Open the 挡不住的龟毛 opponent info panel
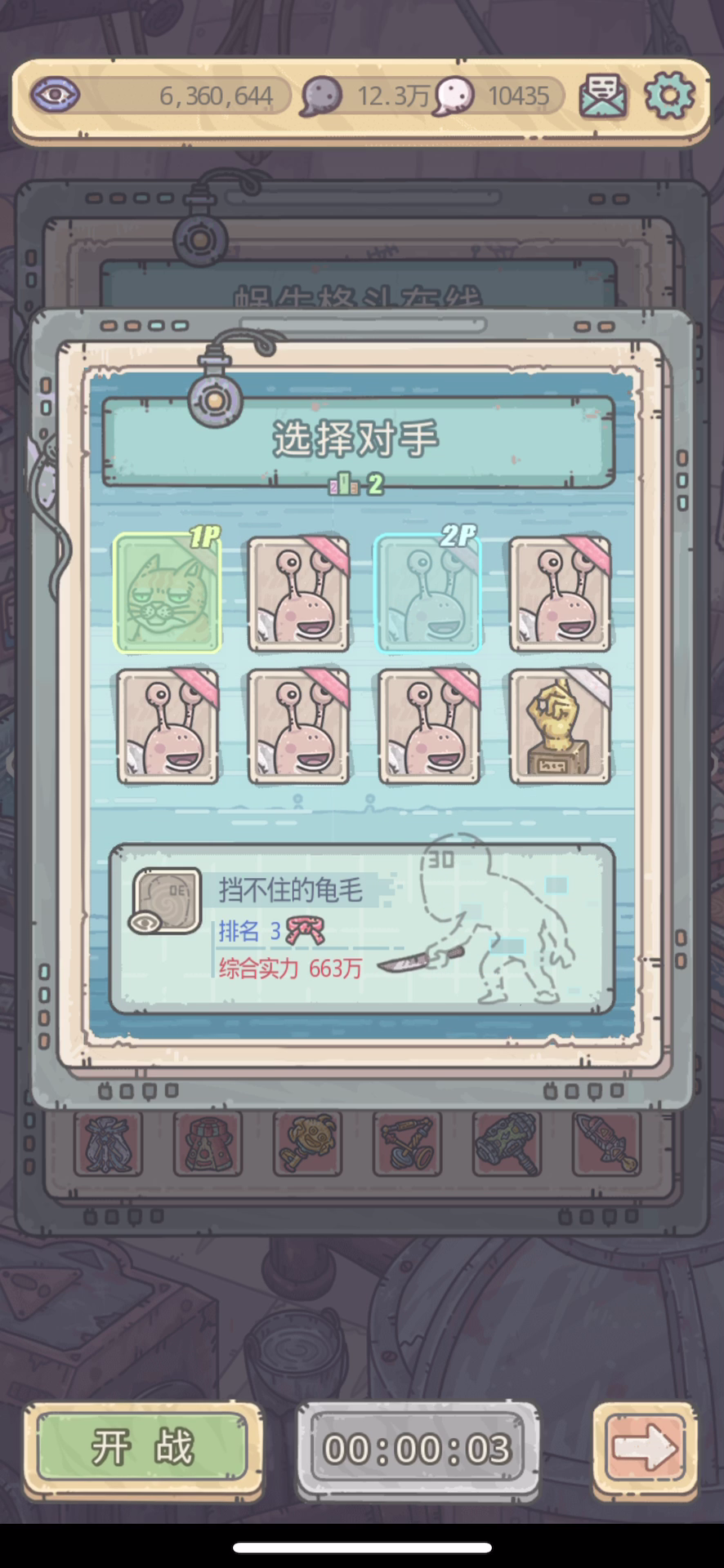The image size is (724, 1568). coord(361,929)
